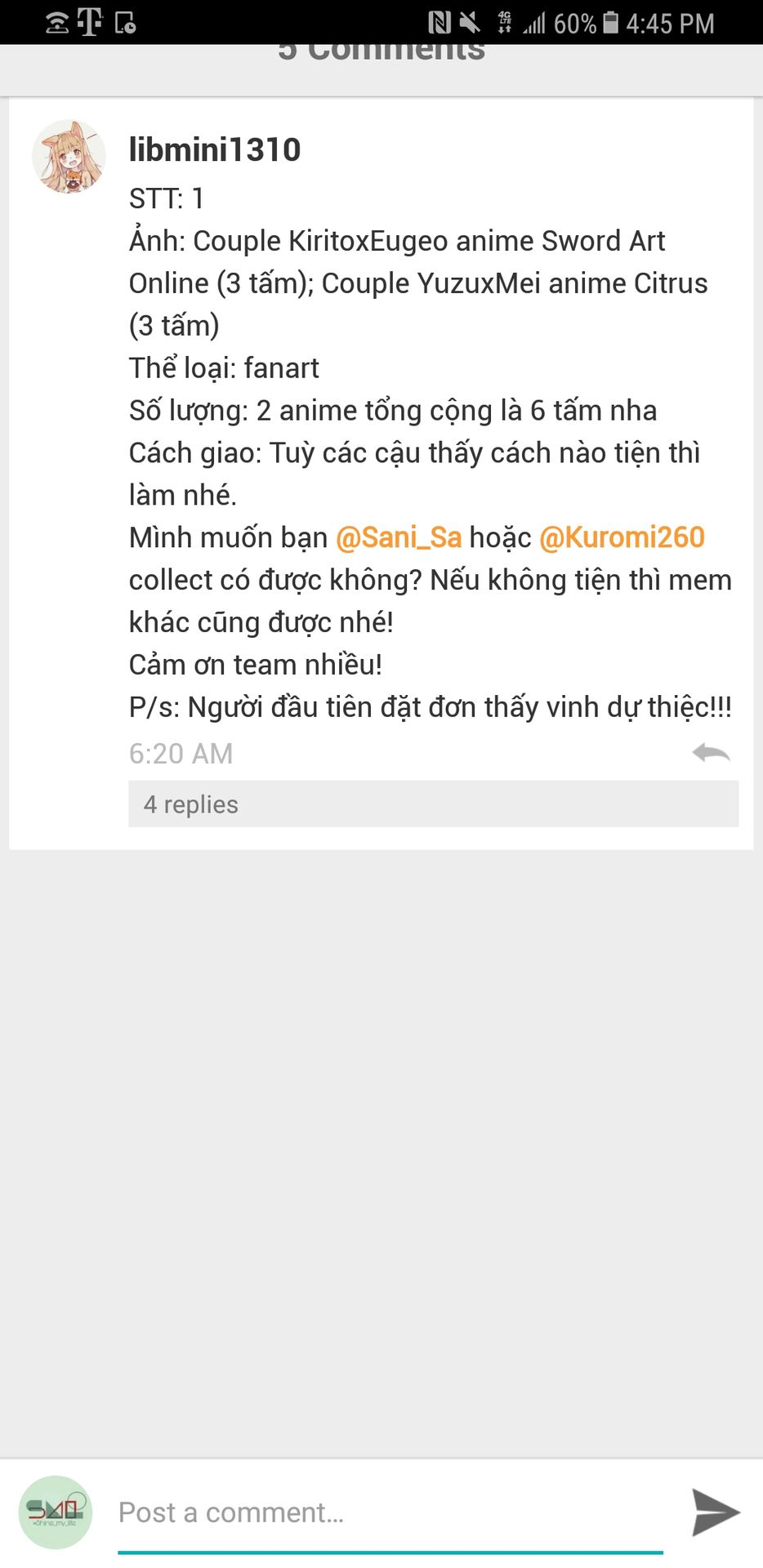This screenshot has width=763, height=1568.
Task: Tap the username libmini1310
Action: [215, 149]
